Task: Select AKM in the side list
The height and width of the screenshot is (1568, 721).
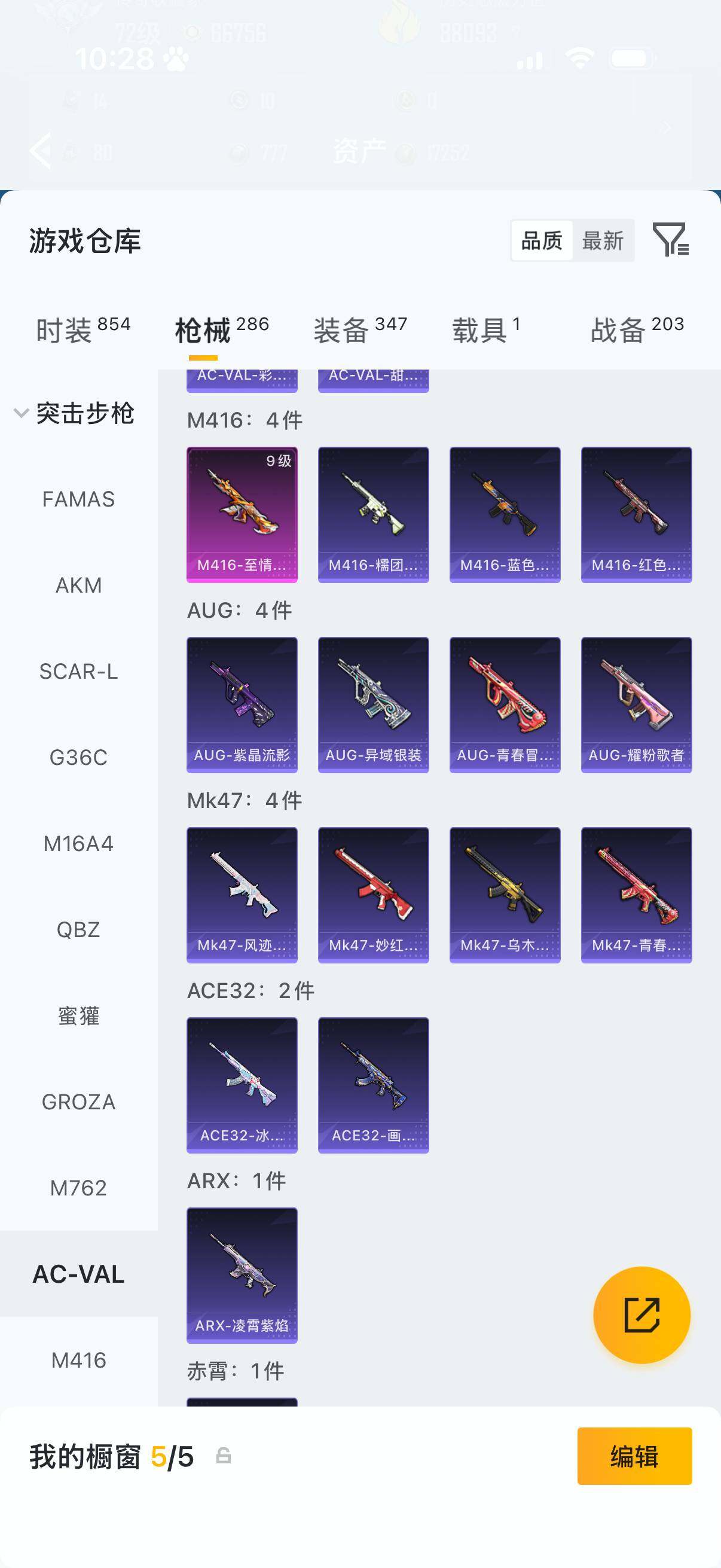Action: (x=78, y=585)
